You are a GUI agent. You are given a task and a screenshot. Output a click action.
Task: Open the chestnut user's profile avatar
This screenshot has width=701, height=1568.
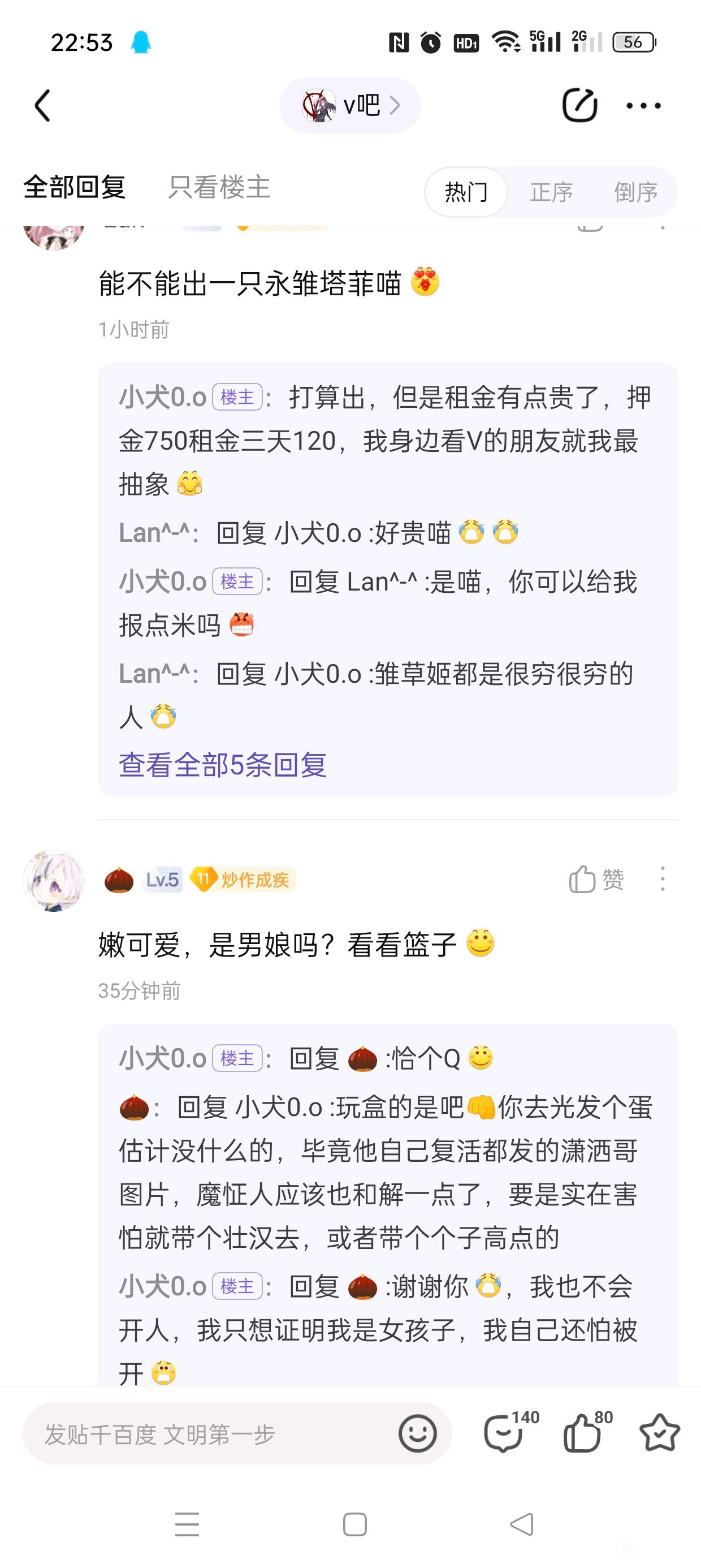(54, 880)
